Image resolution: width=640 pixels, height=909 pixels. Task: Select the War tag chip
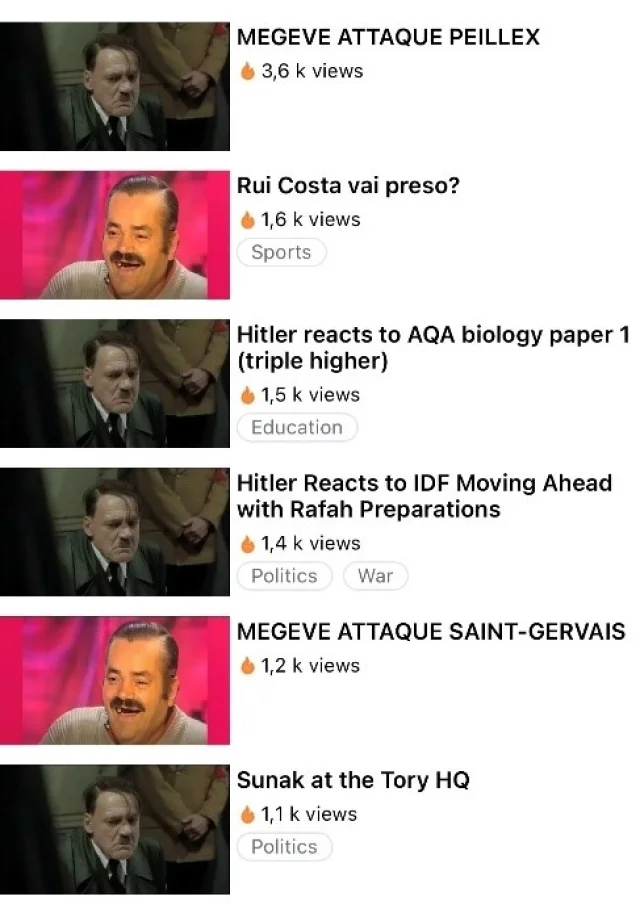click(375, 576)
